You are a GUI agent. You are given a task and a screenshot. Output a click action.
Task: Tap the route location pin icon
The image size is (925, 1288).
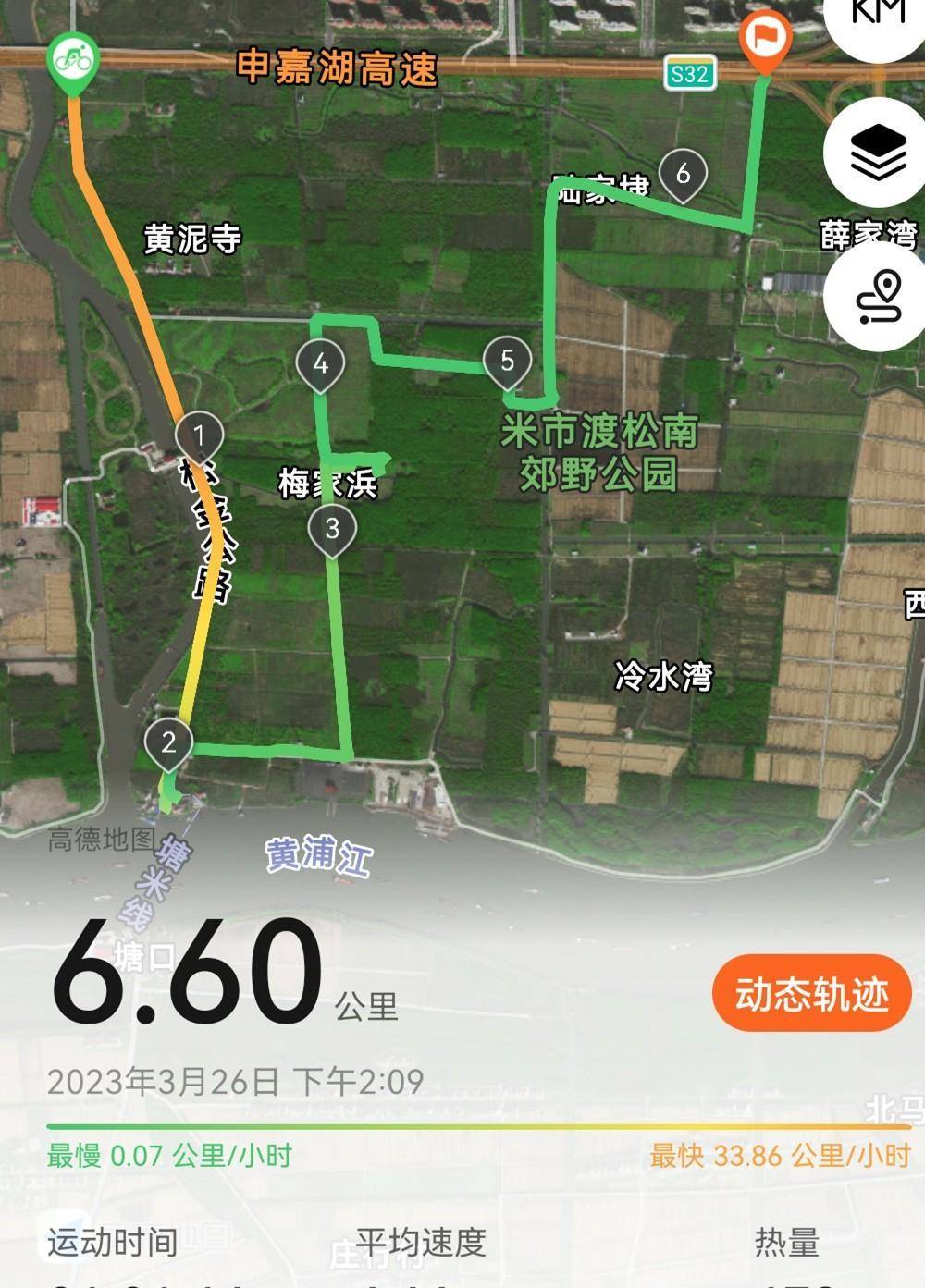(879, 296)
